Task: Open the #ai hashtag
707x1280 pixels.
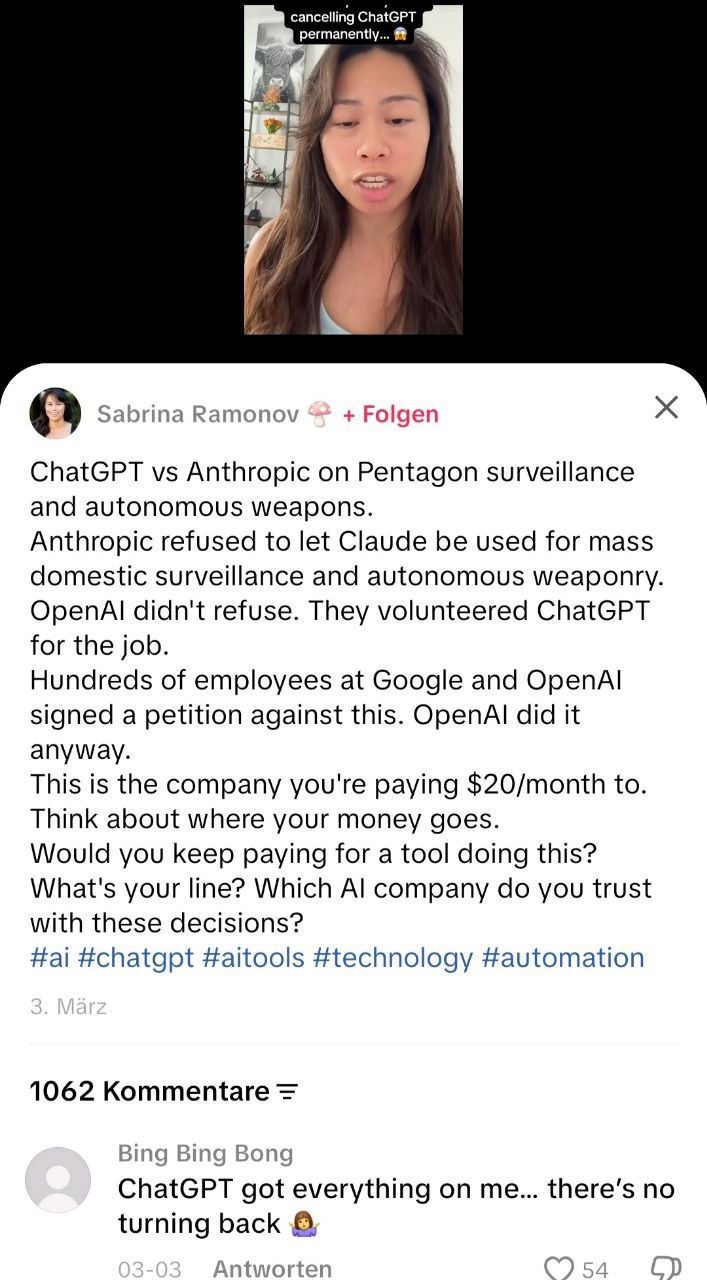Action: tap(49, 957)
